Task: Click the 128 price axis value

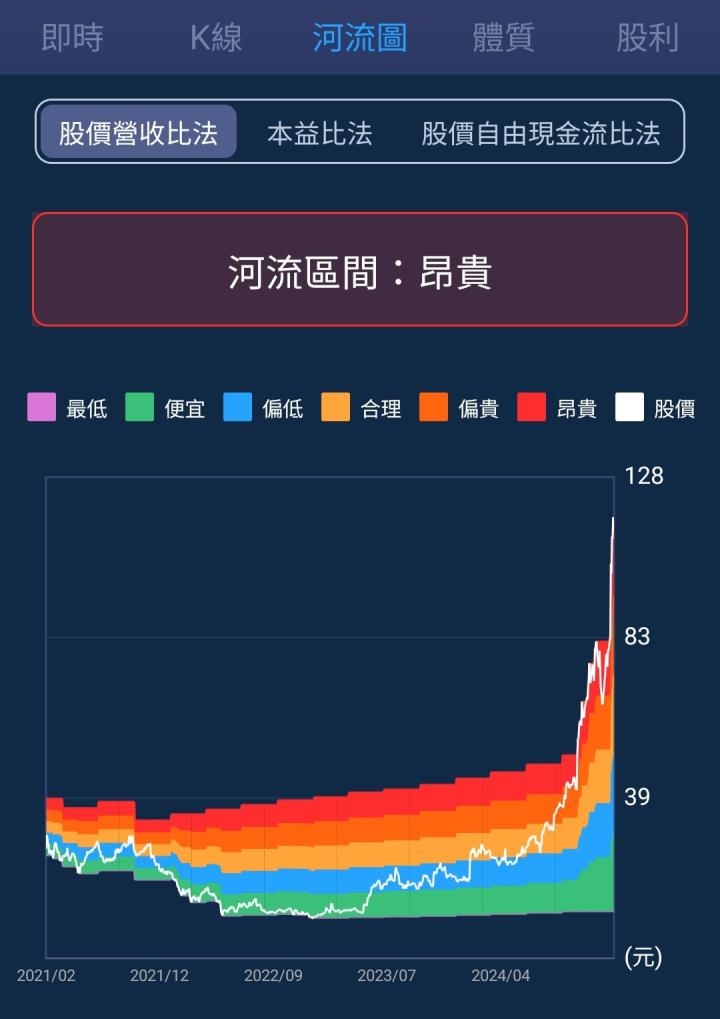Action: point(646,476)
